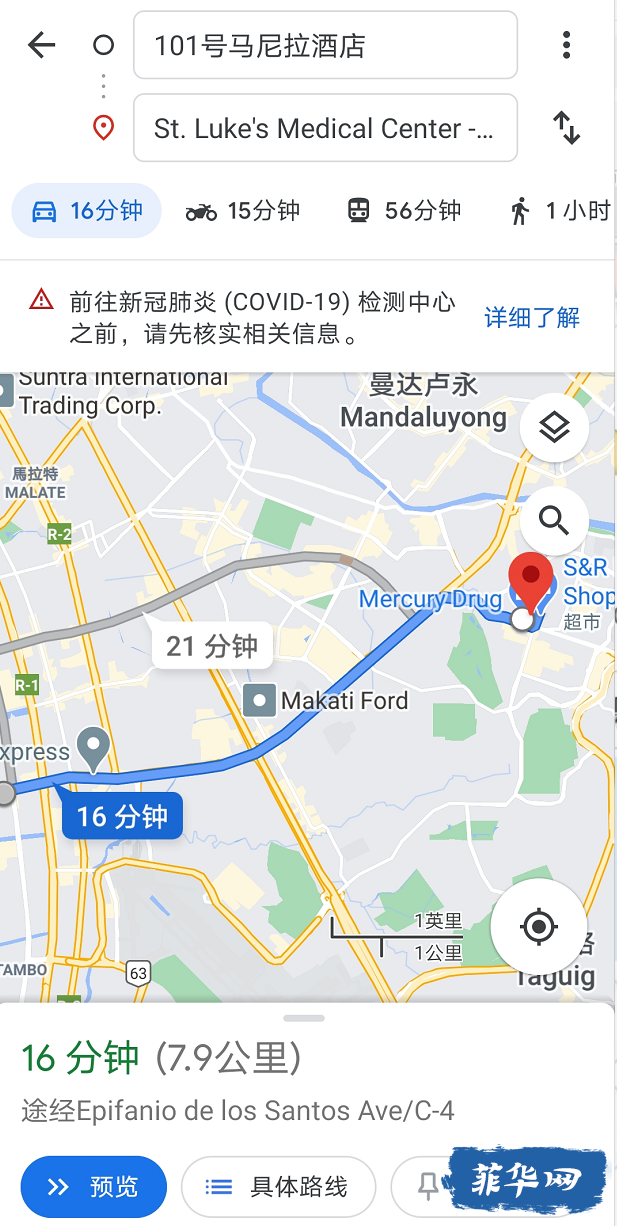Open the three-dot overflow menu
The height and width of the screenshot is (1226, 617).
tap(566, 45)
